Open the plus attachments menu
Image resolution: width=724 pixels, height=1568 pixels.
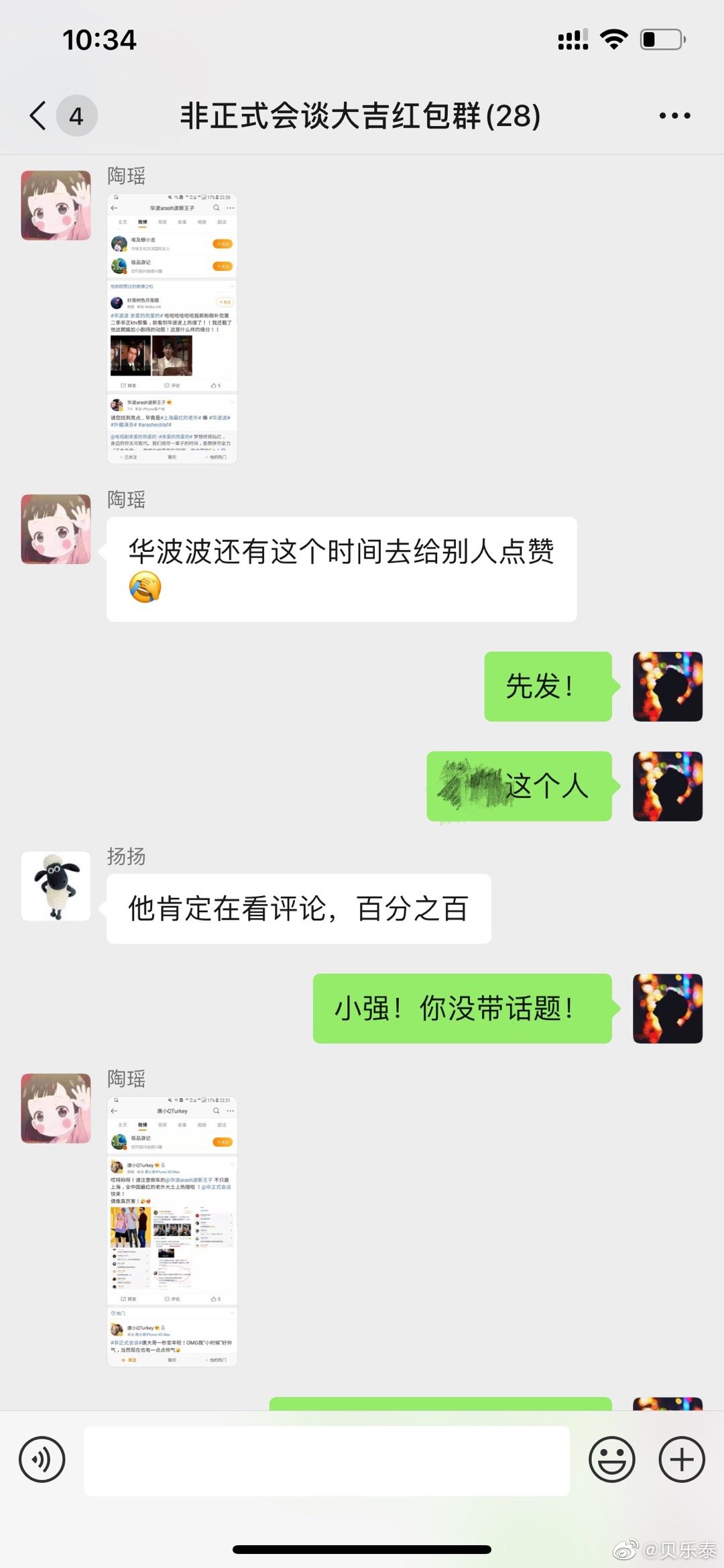[682, 1459]
